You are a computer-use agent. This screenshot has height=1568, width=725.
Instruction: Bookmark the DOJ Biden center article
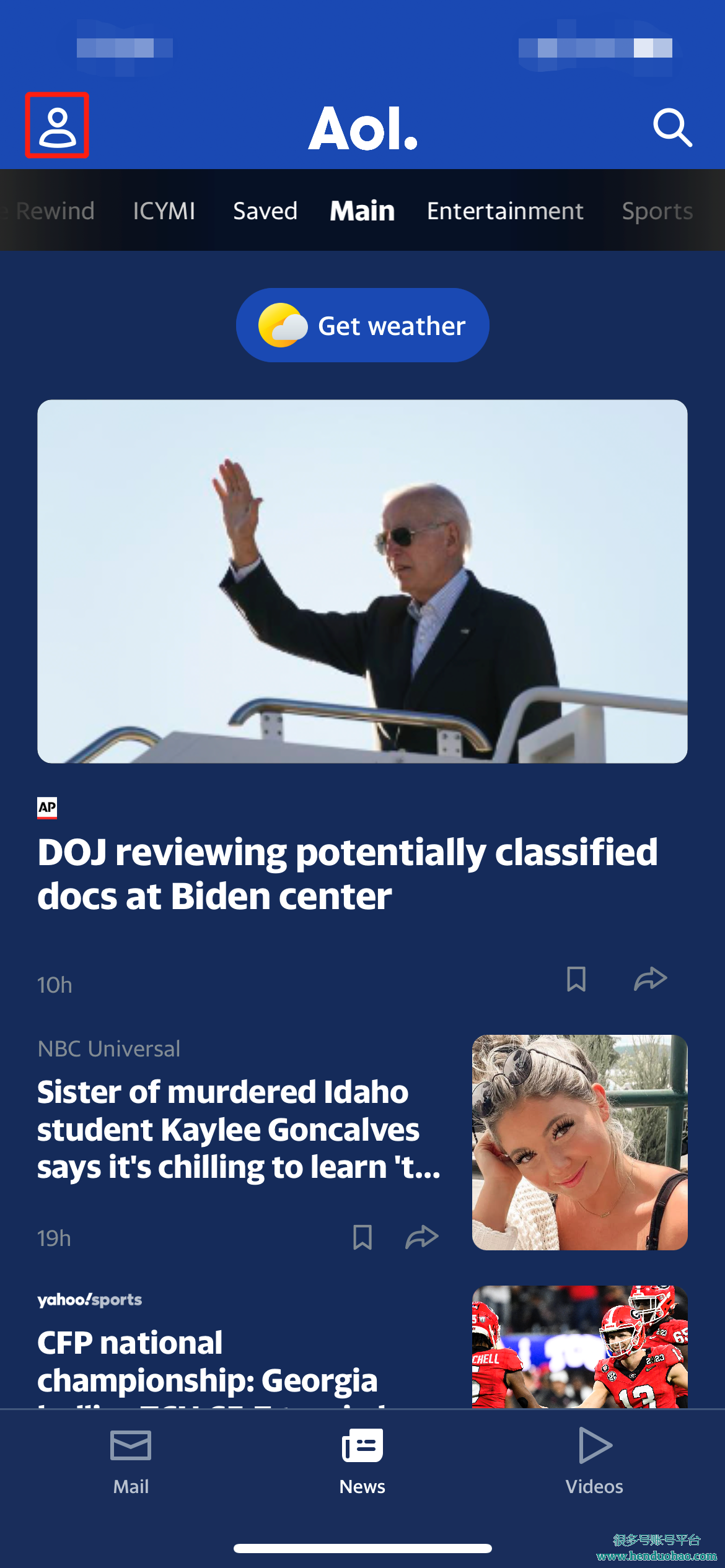(576, 979)
